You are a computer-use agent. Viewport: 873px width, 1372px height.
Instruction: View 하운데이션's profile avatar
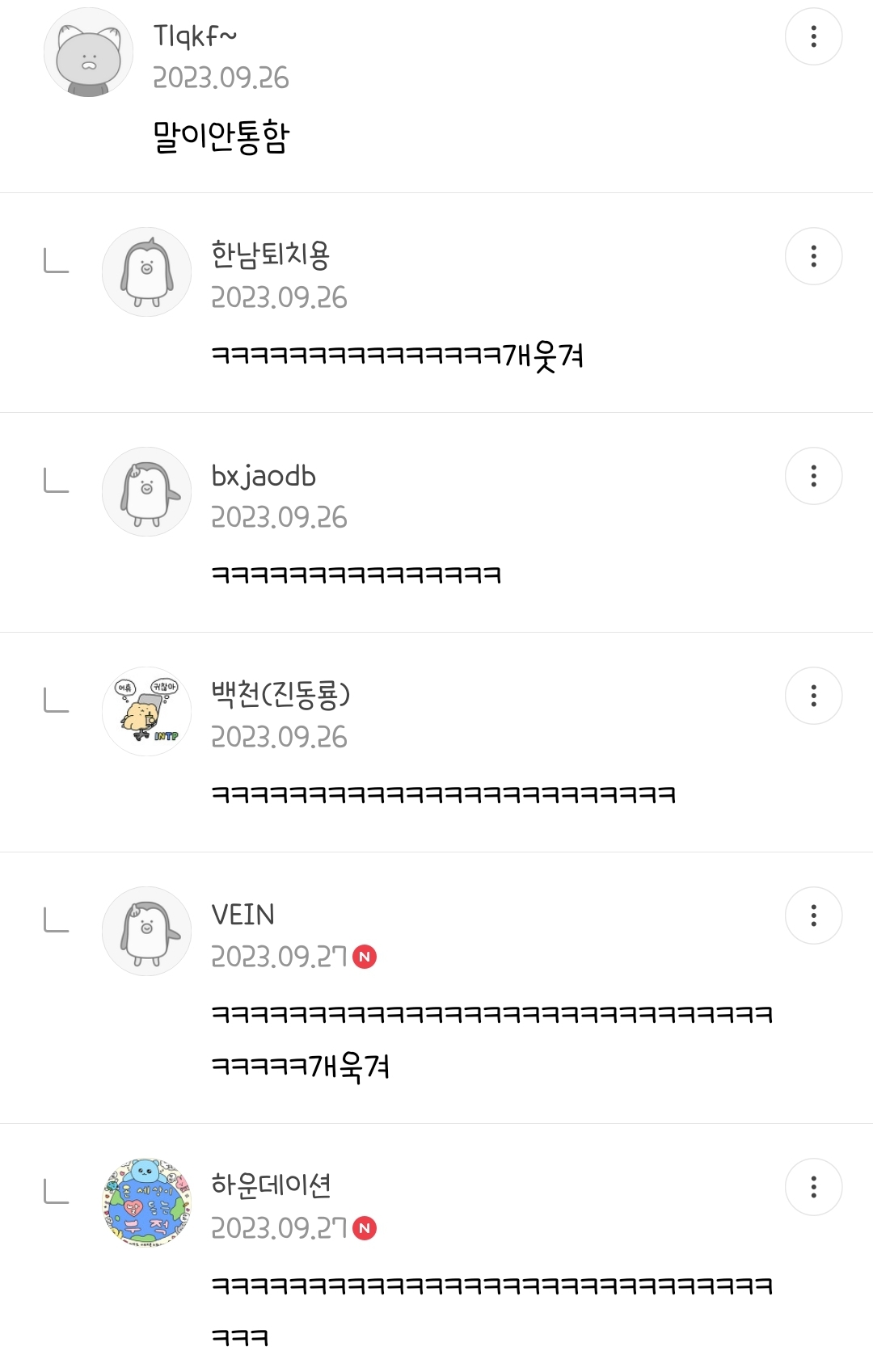point(146,1203)
